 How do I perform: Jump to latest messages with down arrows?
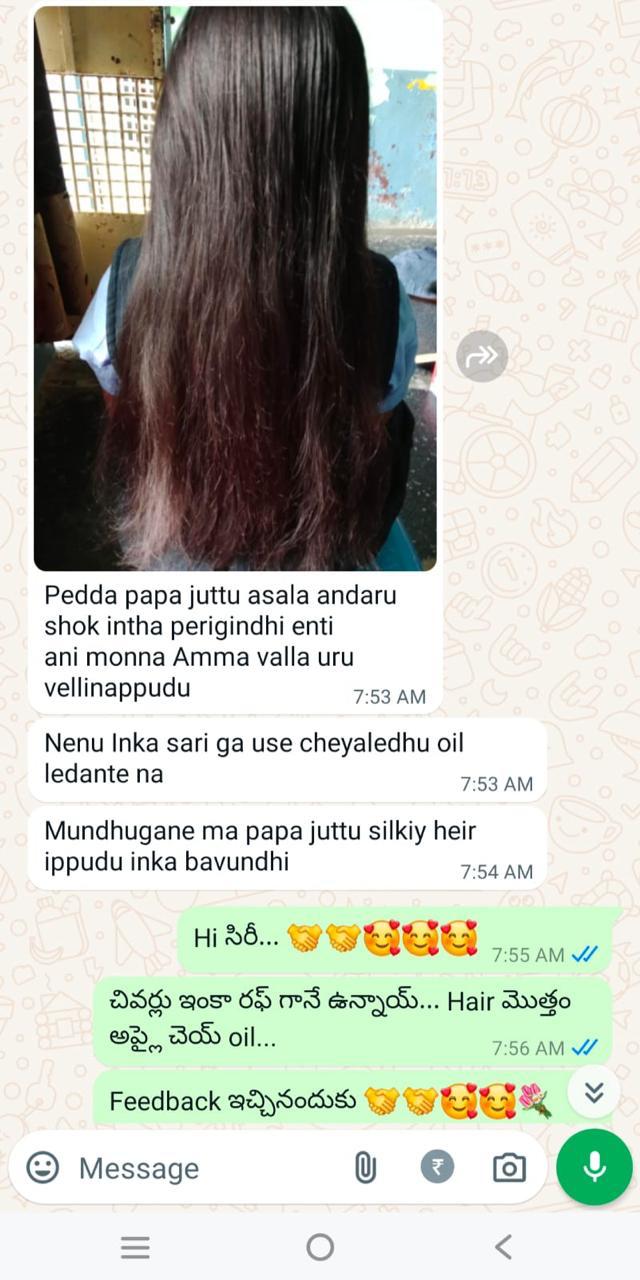click(594, 1092)
